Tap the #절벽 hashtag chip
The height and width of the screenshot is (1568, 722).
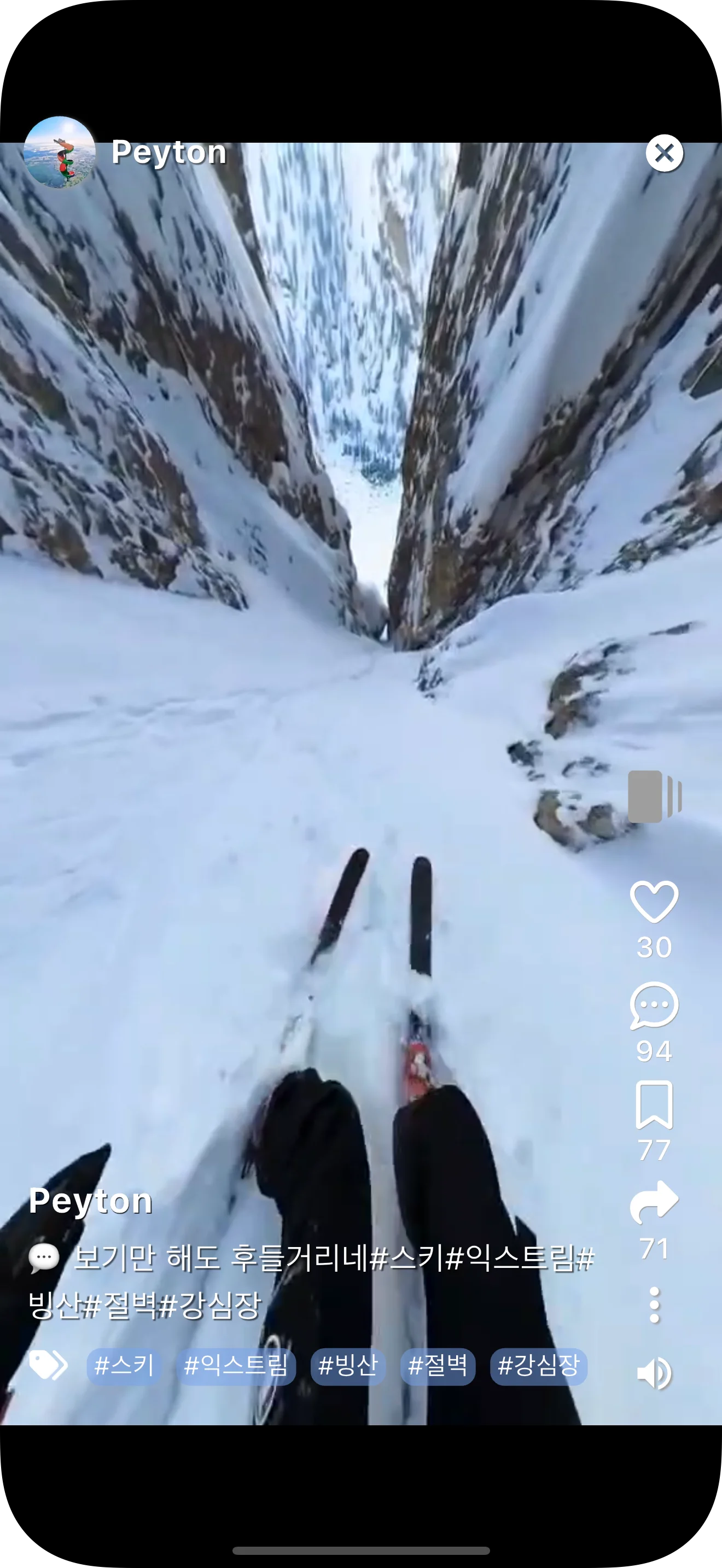click(438, 1366)
